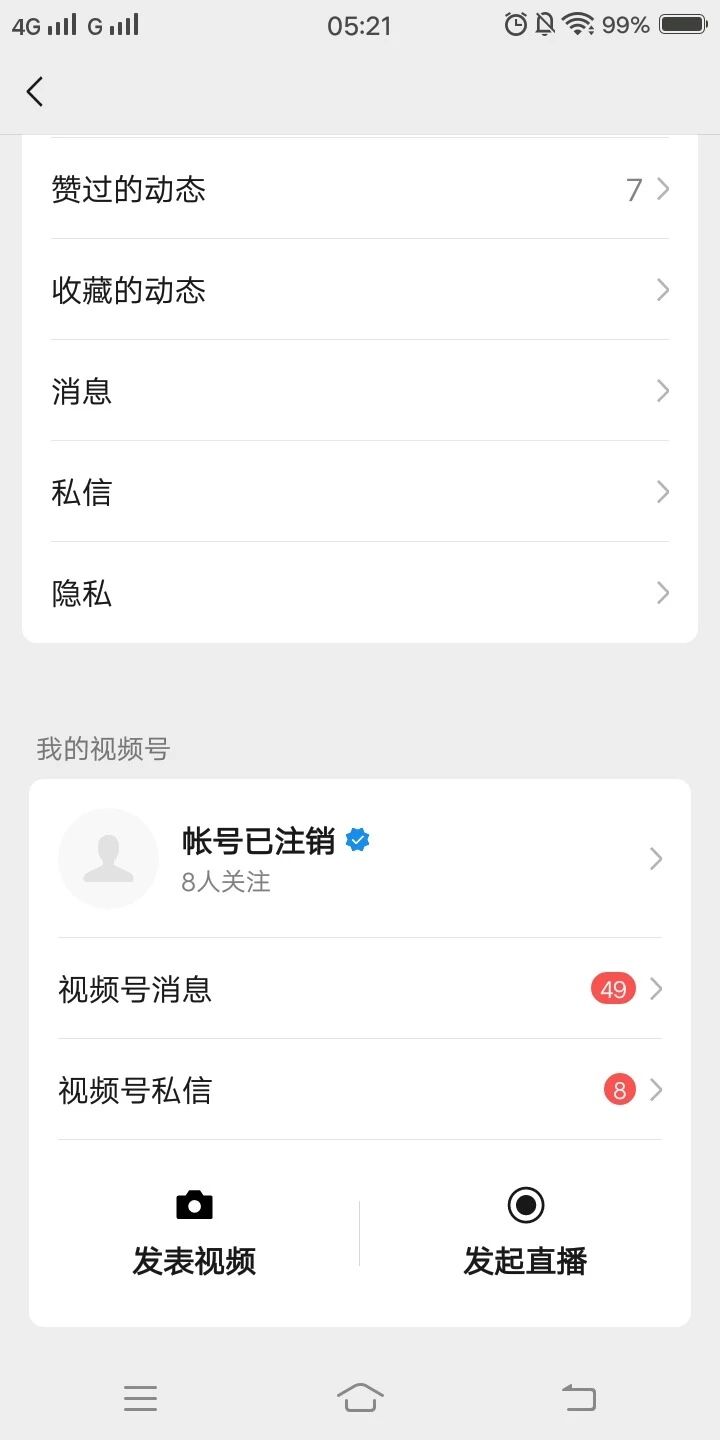Open the 私信 row
The image size is (720, 1440).
(360, 492)
